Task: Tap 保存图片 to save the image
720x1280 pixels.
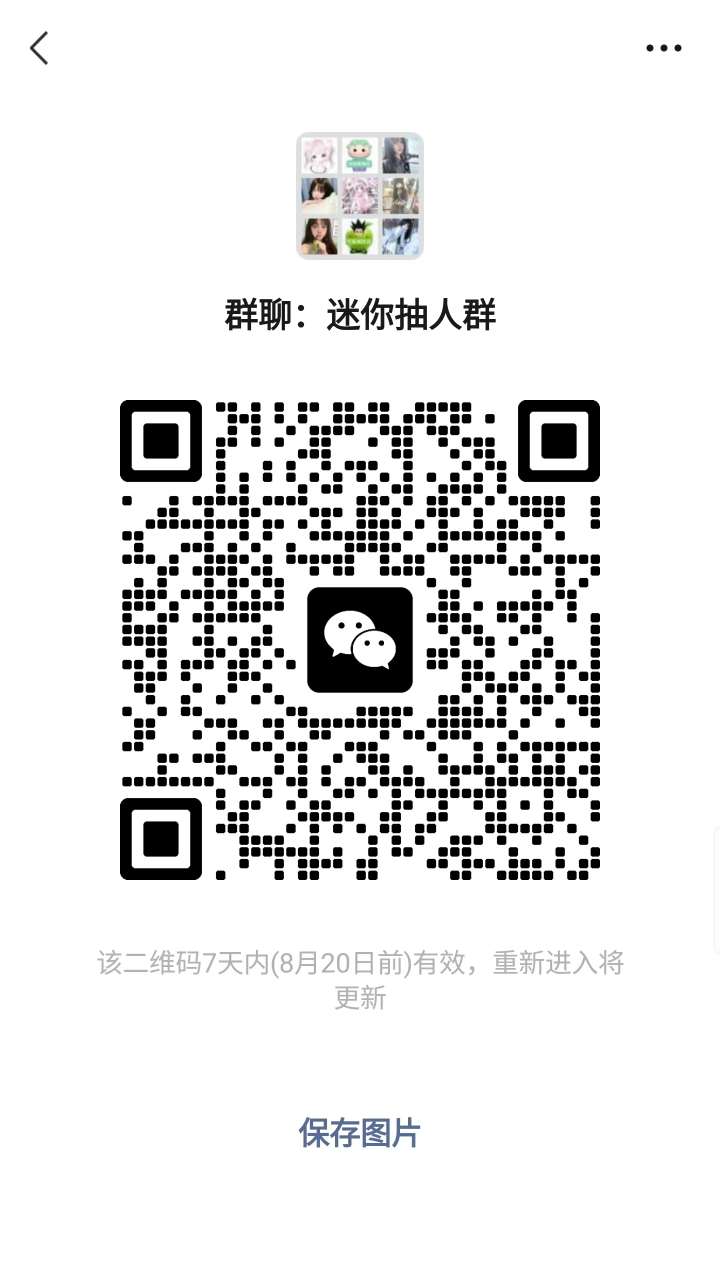Action: click(359, 1133)
